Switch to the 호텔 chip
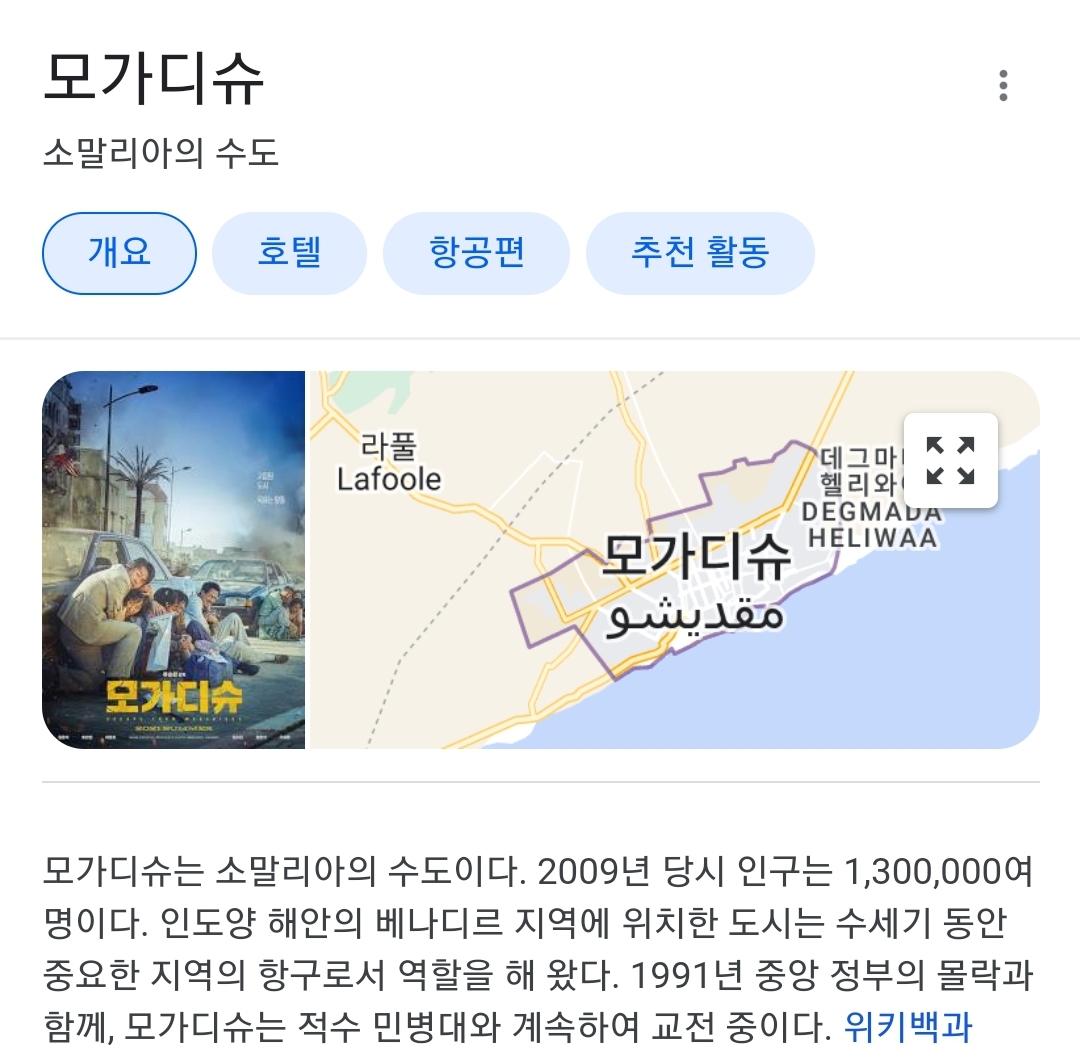The width and height of the screenshot is (1080, 1058). [x=289, y=253]
